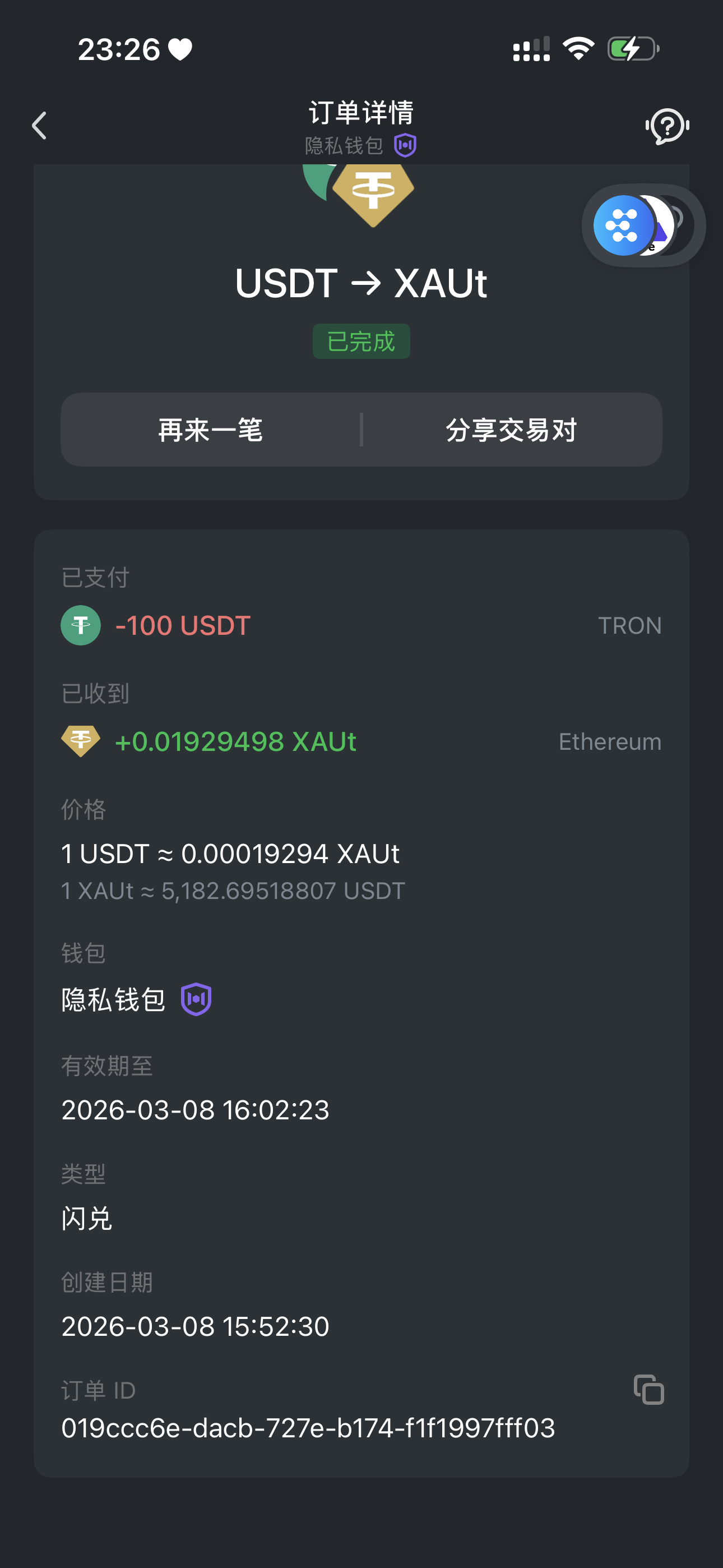Tap the 再来一笔 button

coord(211,430)
